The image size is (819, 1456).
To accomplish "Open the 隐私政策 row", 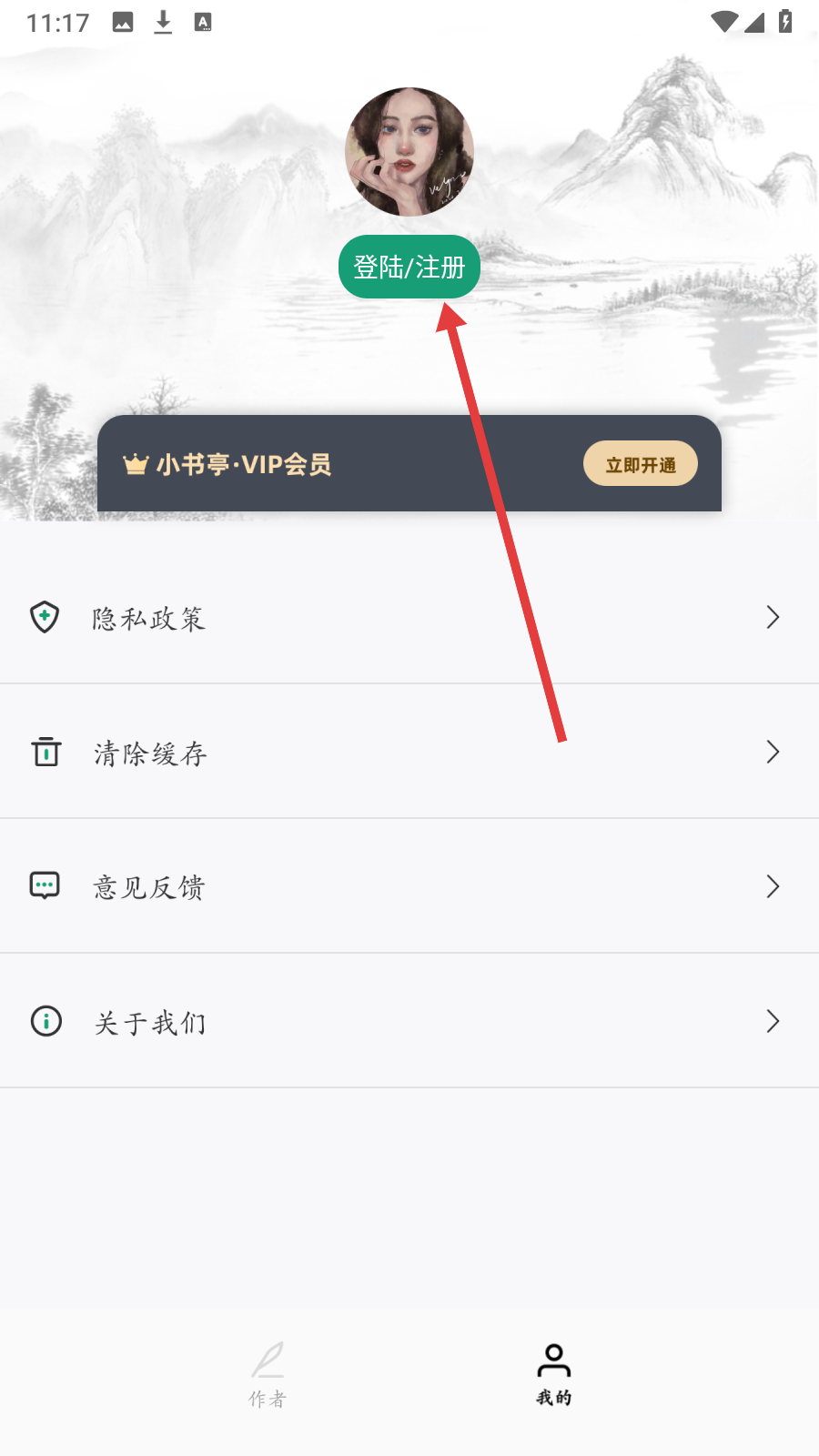I will pos(409,618).
